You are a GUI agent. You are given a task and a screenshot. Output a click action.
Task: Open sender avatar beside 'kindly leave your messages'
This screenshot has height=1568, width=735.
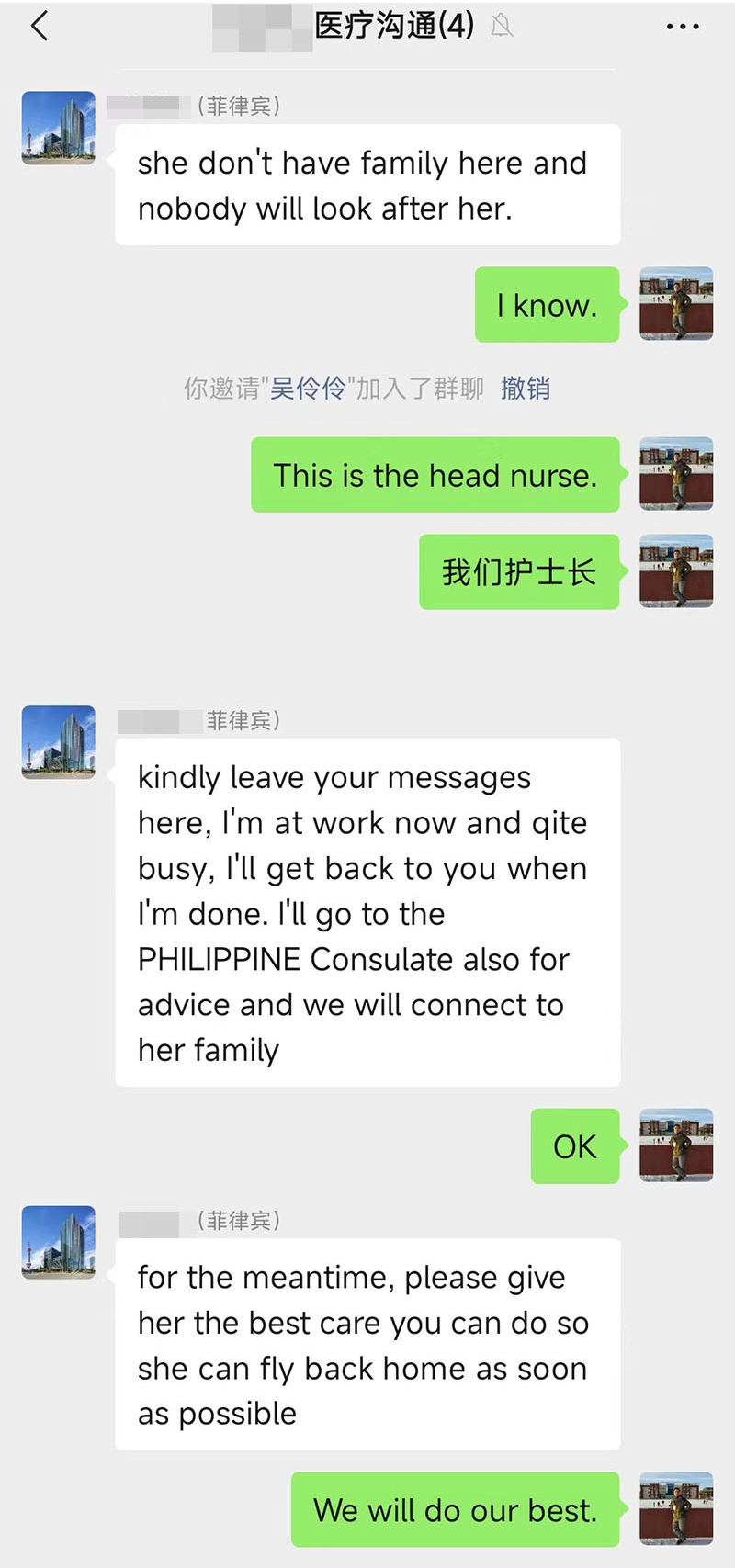(x=59, y=742)
